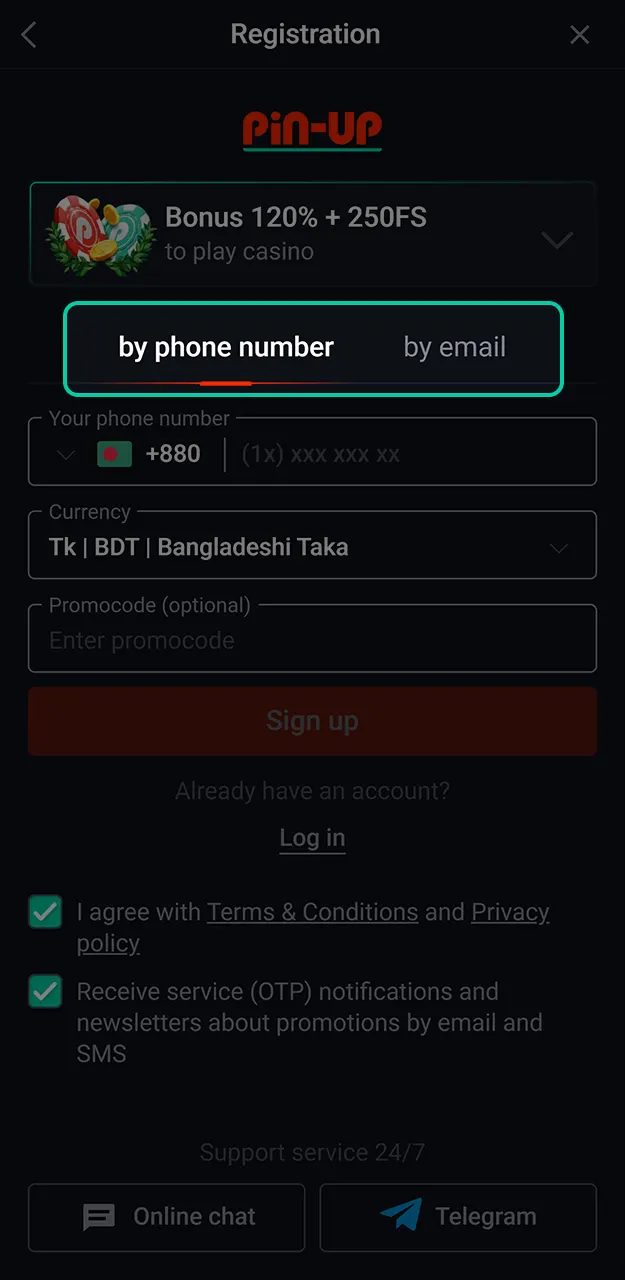Contact support via Telegram
This screenshot has height=1280, width=625.
point(458,1217)
